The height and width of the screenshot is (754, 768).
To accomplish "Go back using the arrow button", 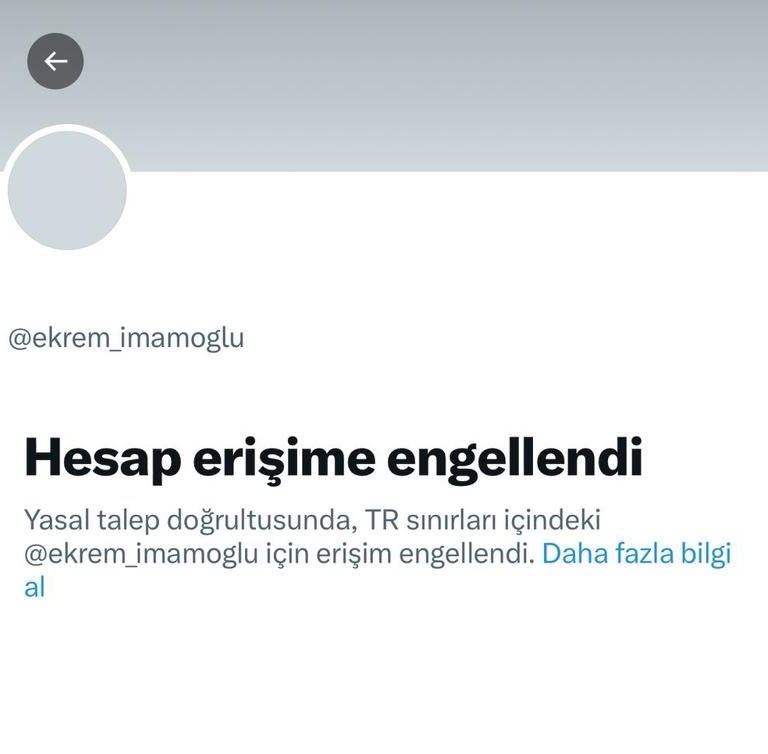I will point(55,61).
